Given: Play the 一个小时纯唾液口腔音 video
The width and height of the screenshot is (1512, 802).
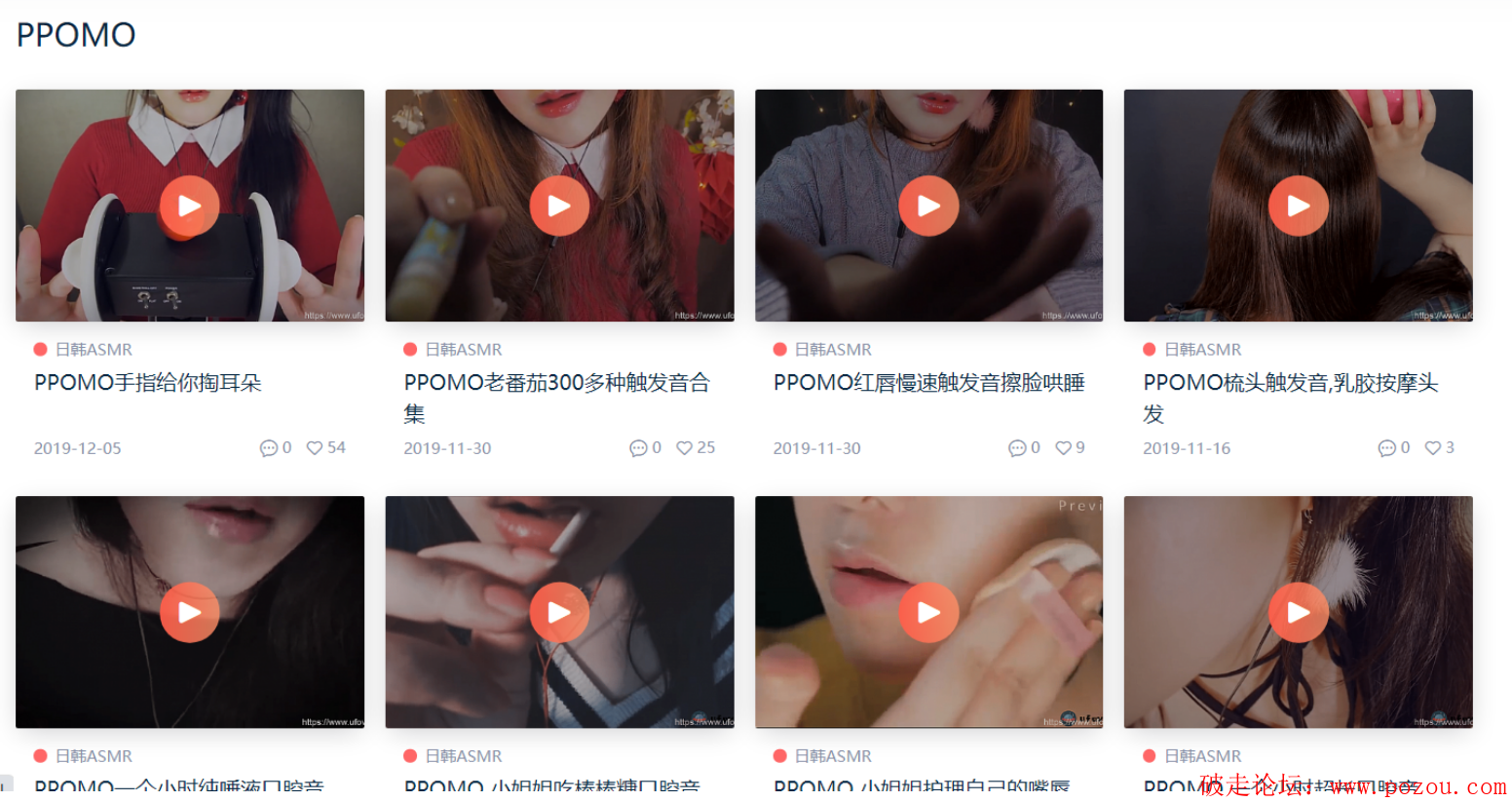Looking at the screenshot, I should pyautogui.click(x=189, y=612).
